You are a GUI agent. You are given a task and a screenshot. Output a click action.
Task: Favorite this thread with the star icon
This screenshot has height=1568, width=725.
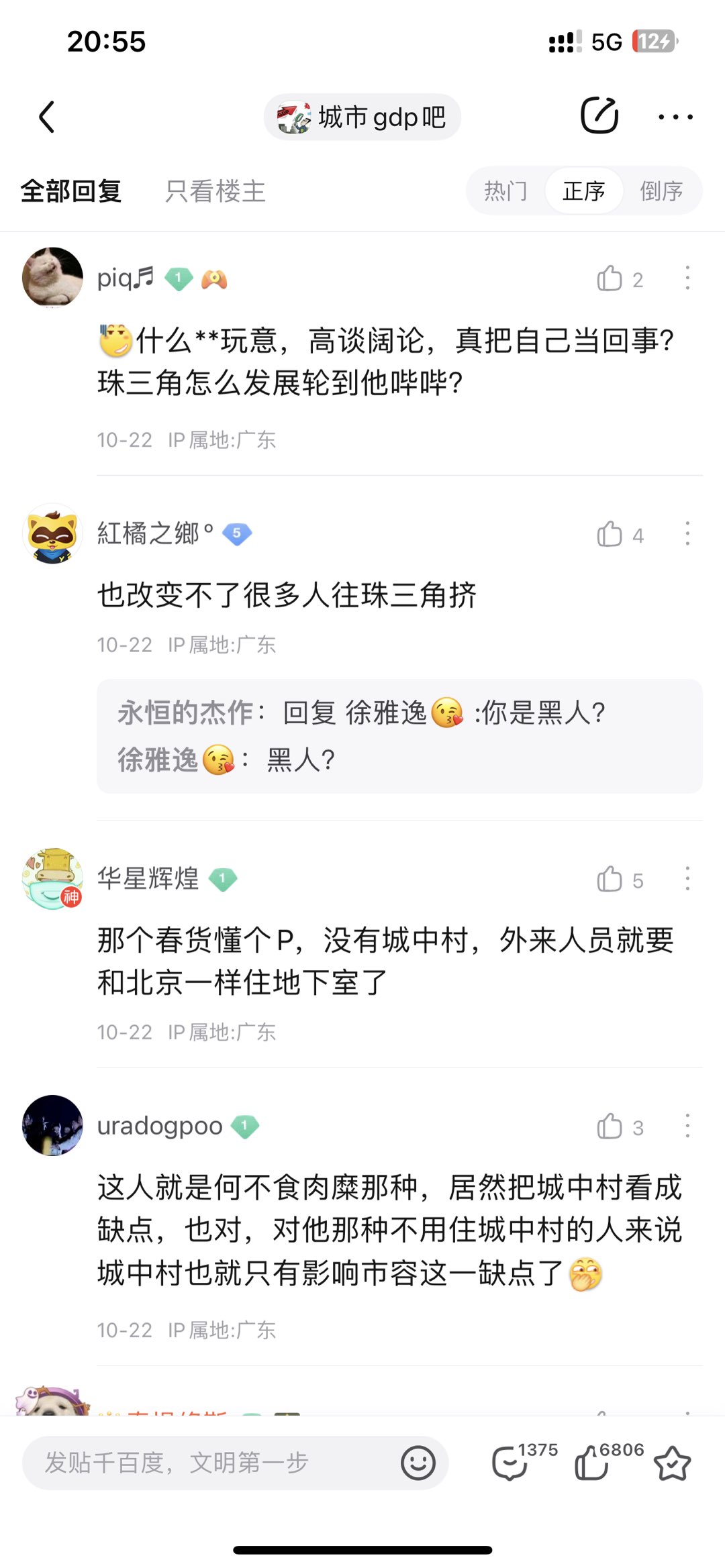click(672, 1463)
